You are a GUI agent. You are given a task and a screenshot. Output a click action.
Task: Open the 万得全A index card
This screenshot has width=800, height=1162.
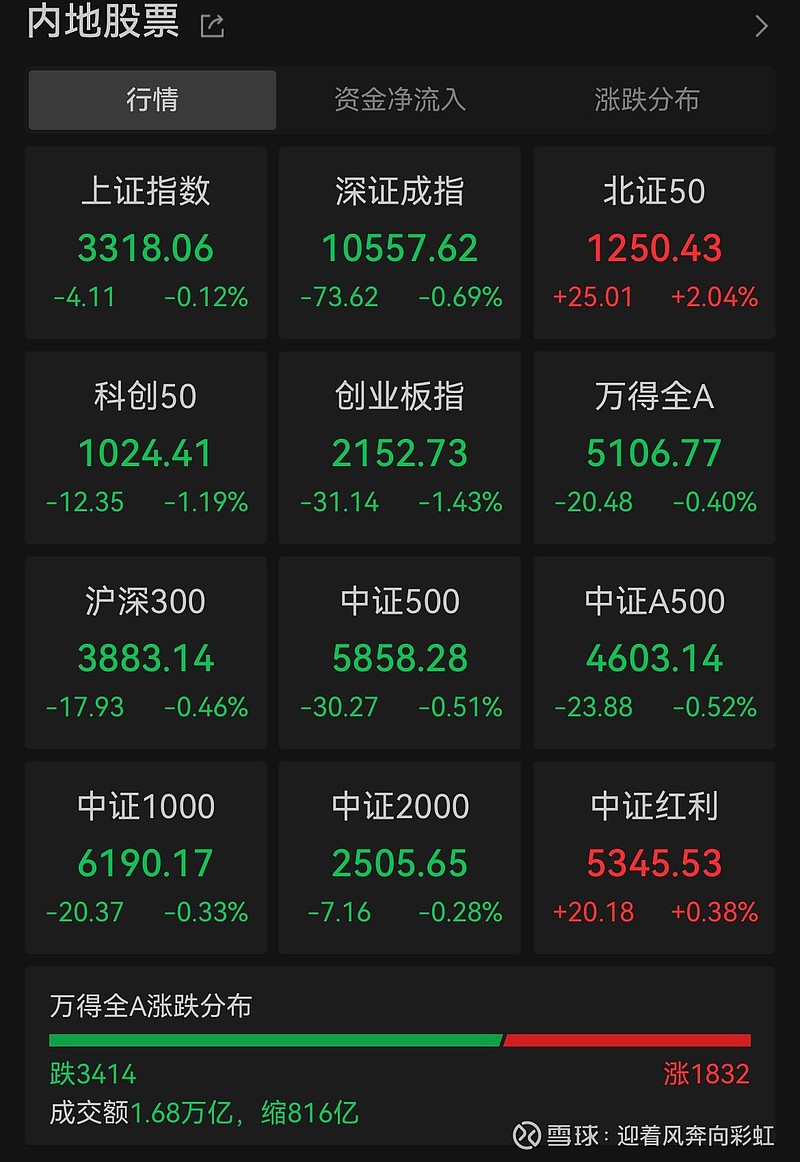coord(654,448)
